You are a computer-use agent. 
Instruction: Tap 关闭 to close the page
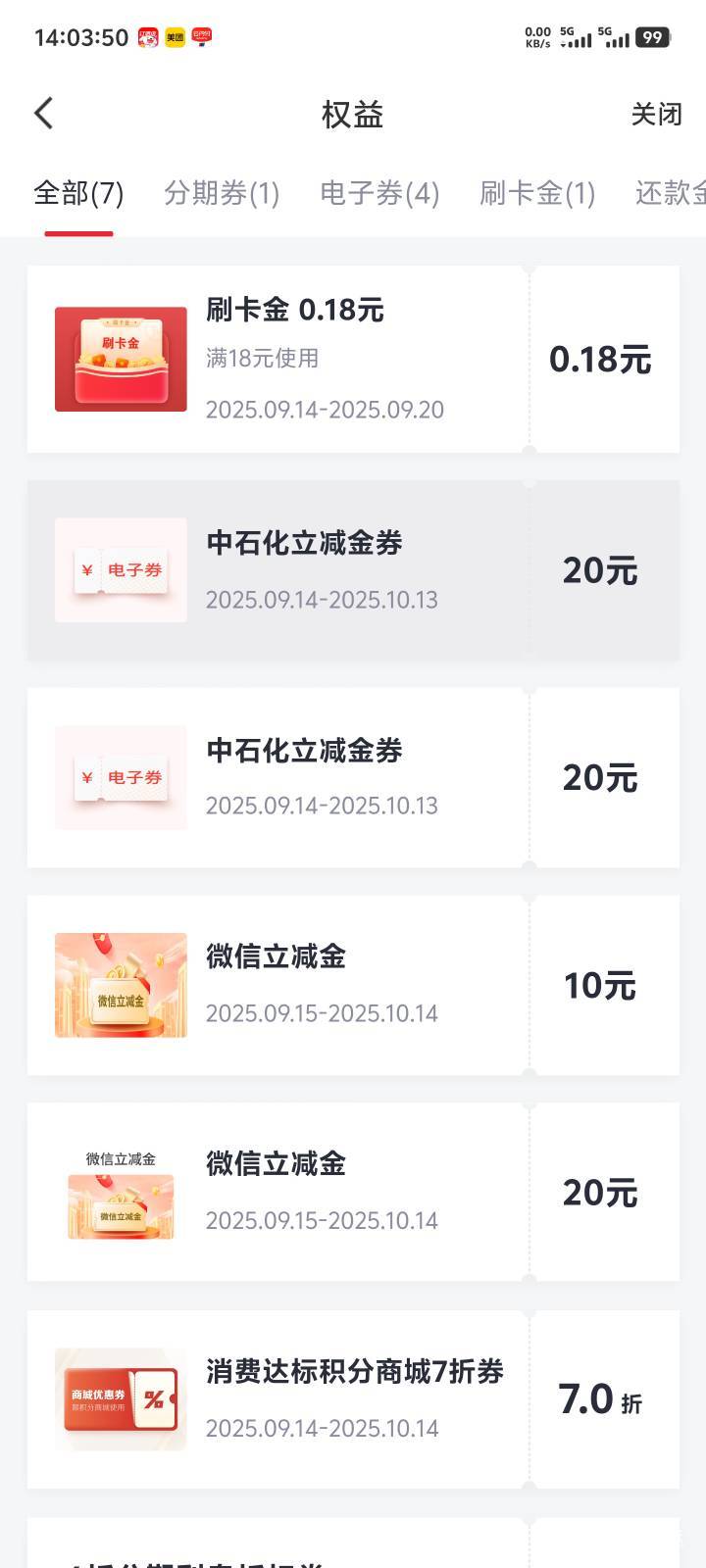pos(656,115)
